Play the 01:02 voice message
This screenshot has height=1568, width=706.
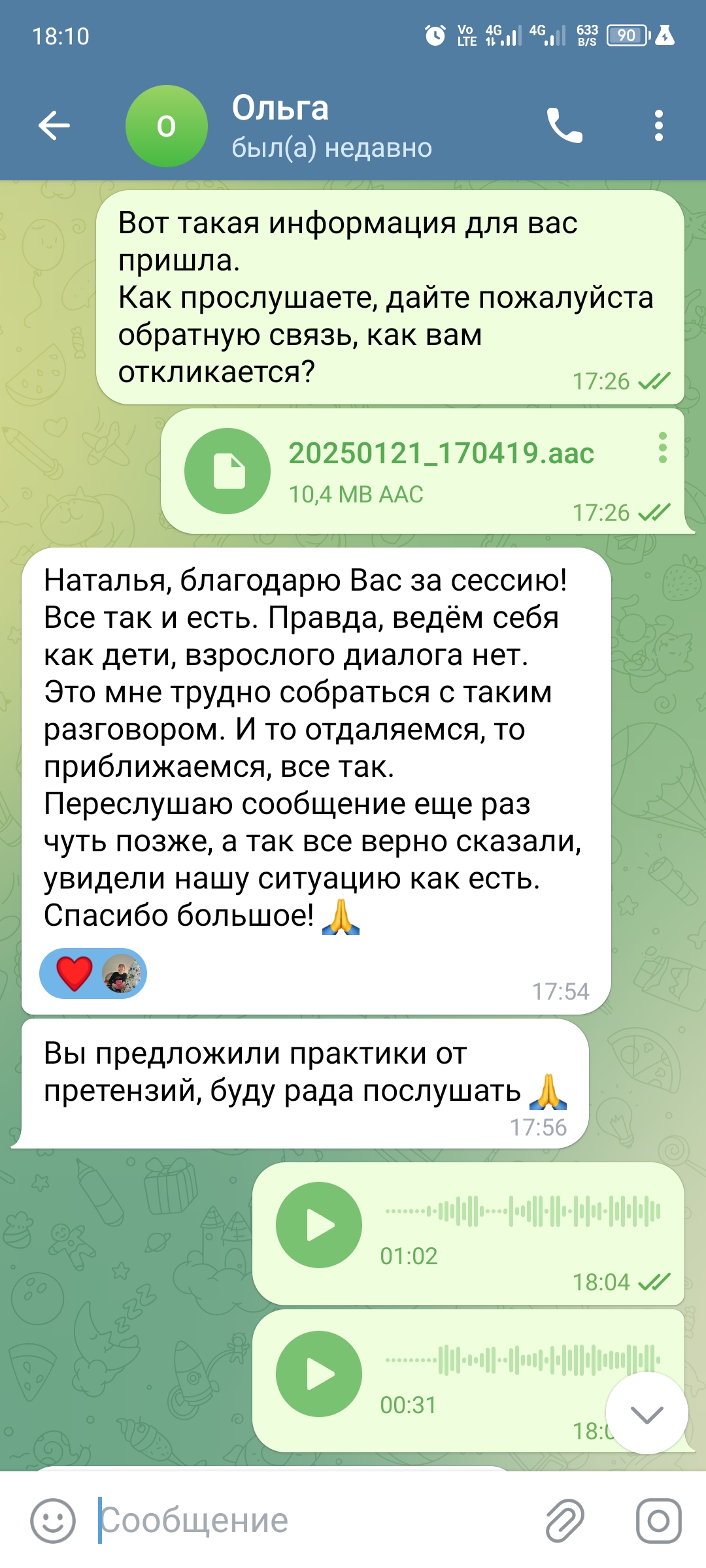pos(319,1225)
